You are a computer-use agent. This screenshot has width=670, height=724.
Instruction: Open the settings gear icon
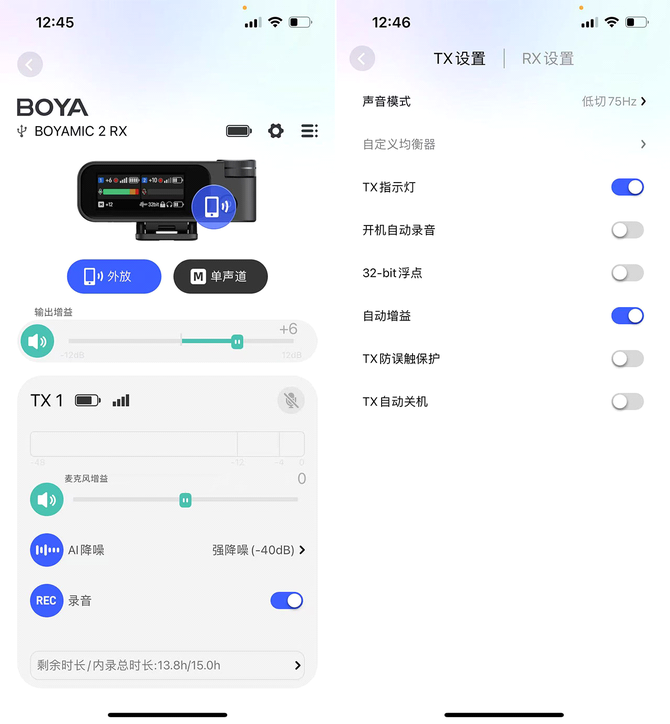click(276, 131)
